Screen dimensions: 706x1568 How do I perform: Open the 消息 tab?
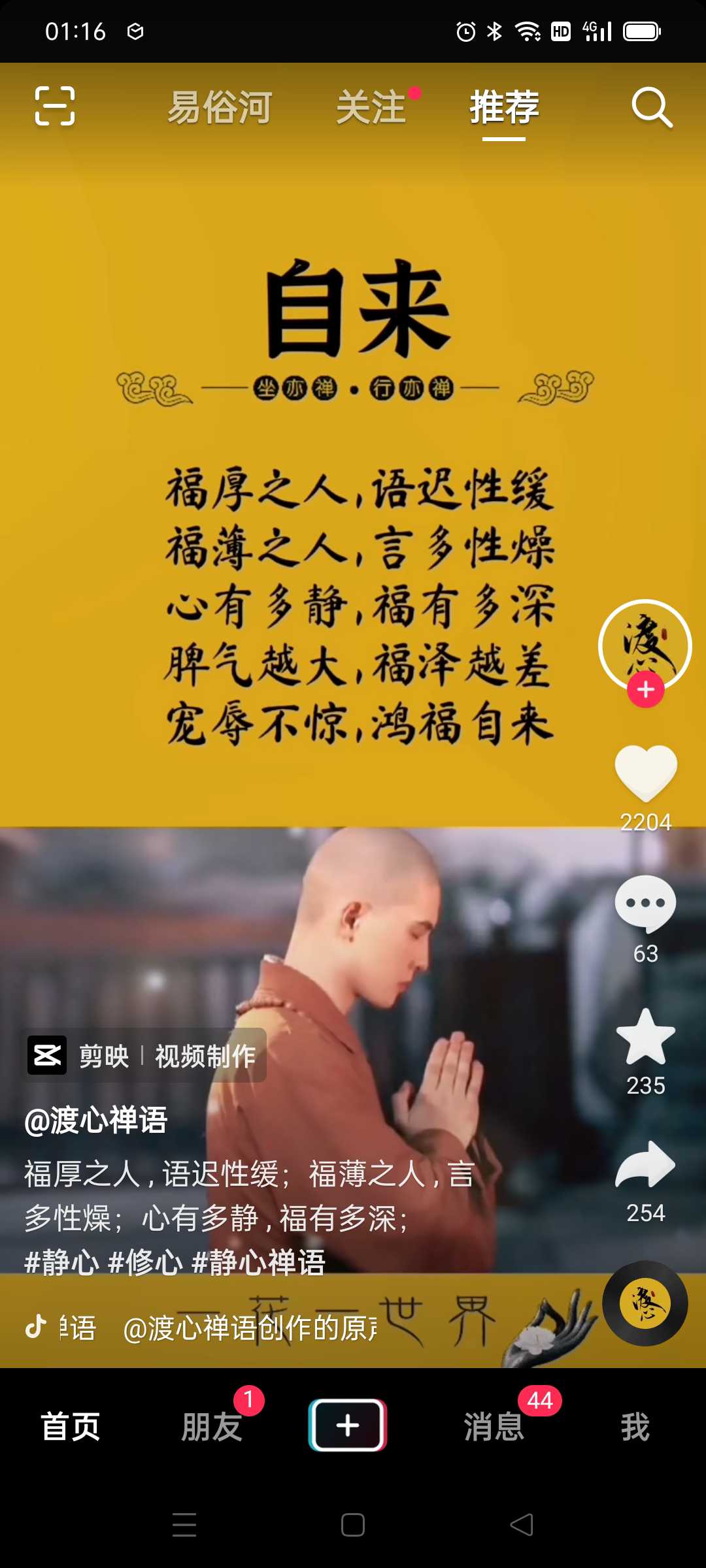(x=494, y=1426)
